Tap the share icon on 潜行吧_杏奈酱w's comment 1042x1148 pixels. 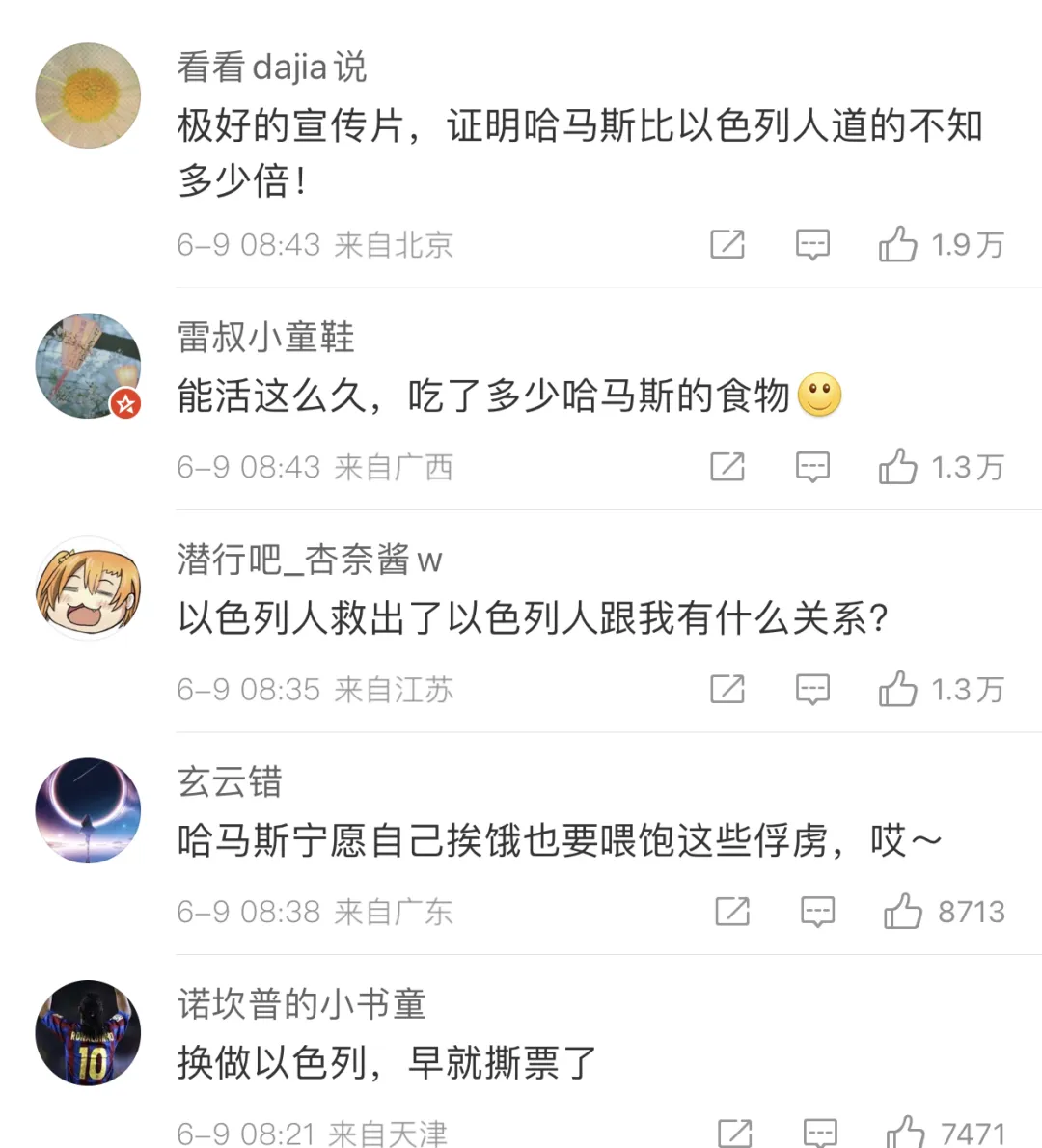click(x=730, y=689)
